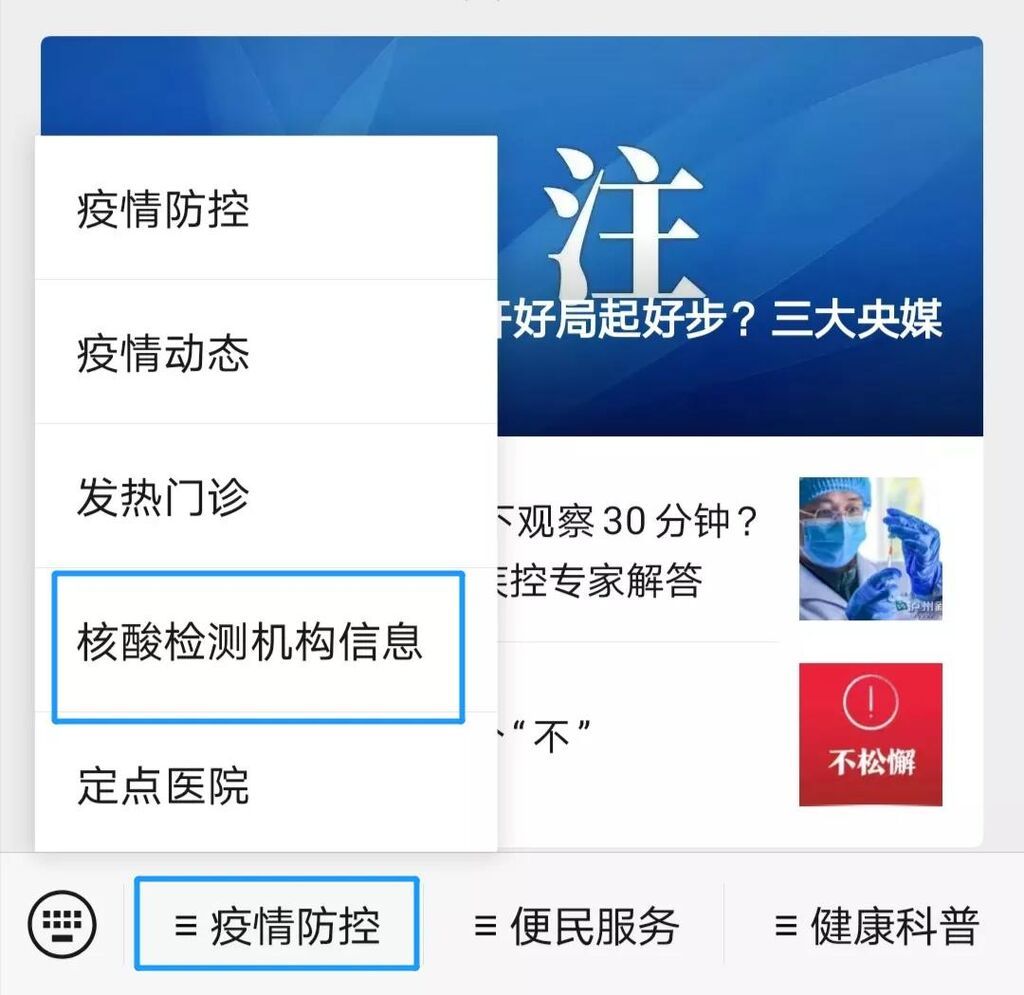Open the 便民服务 bottom menu
Image resolution: width=1024 pixels, height=995 pixels.
pyautogui.click(x=576, y=925)
